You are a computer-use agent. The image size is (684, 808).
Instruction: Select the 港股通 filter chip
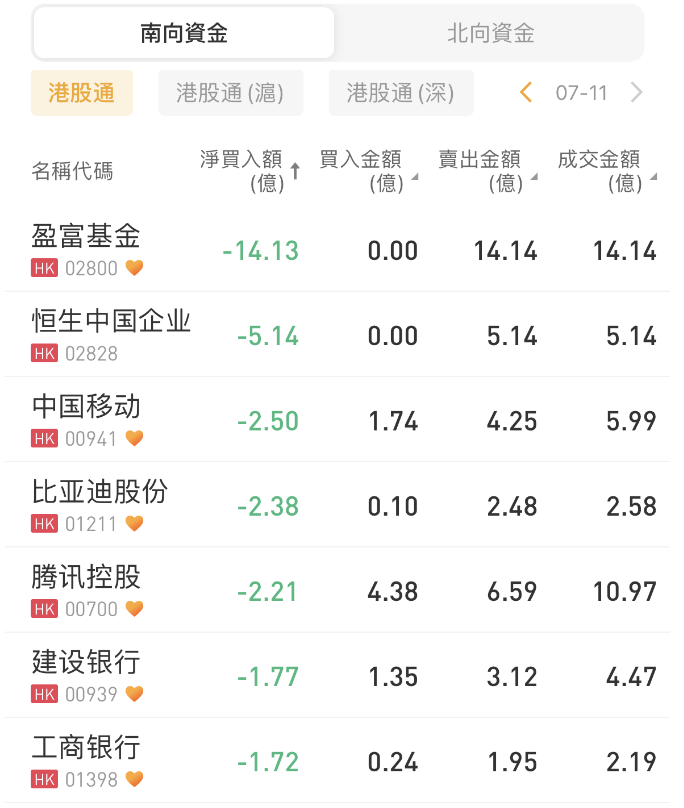81,93
